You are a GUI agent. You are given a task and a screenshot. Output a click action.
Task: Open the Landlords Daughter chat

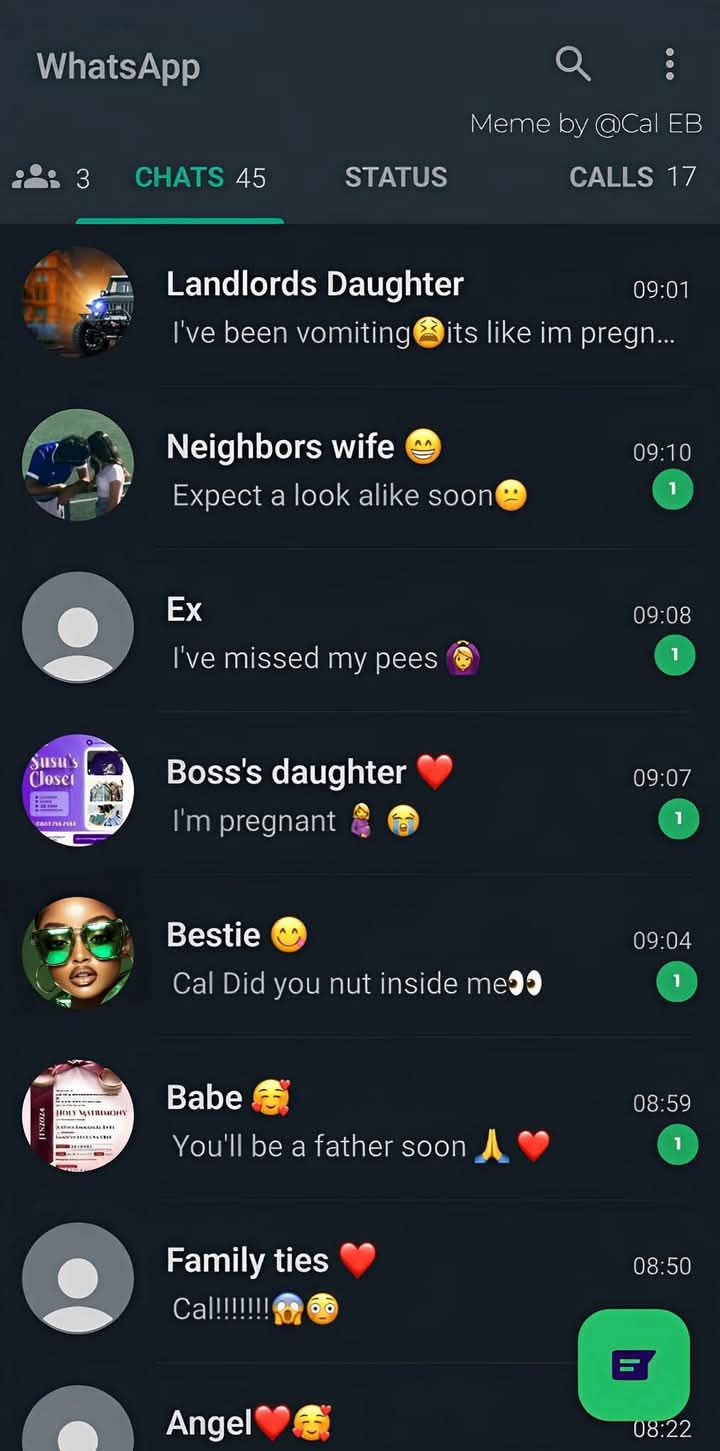360,305
